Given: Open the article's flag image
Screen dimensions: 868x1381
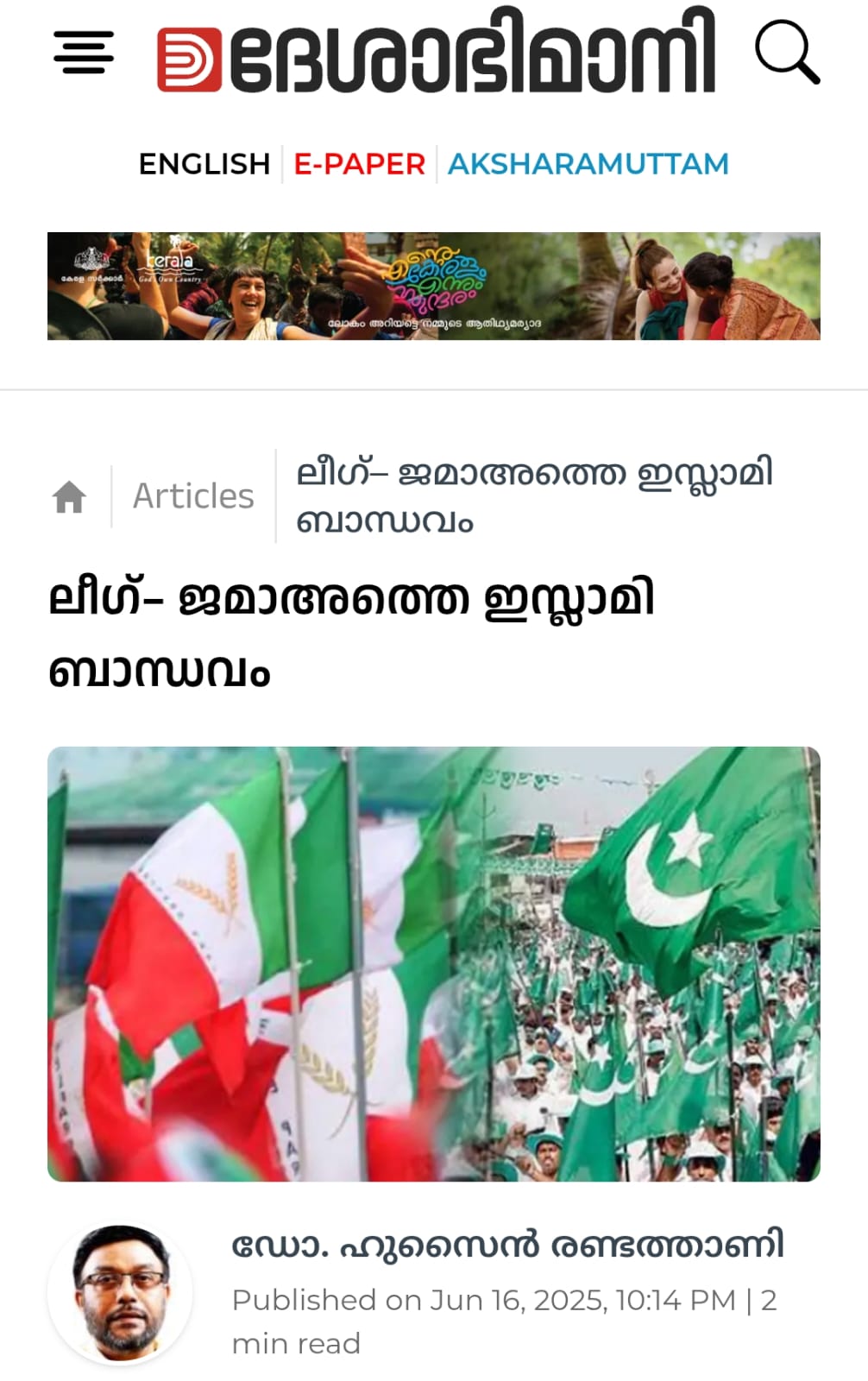Looking at the screenshot, I should [x=433, y=963].
